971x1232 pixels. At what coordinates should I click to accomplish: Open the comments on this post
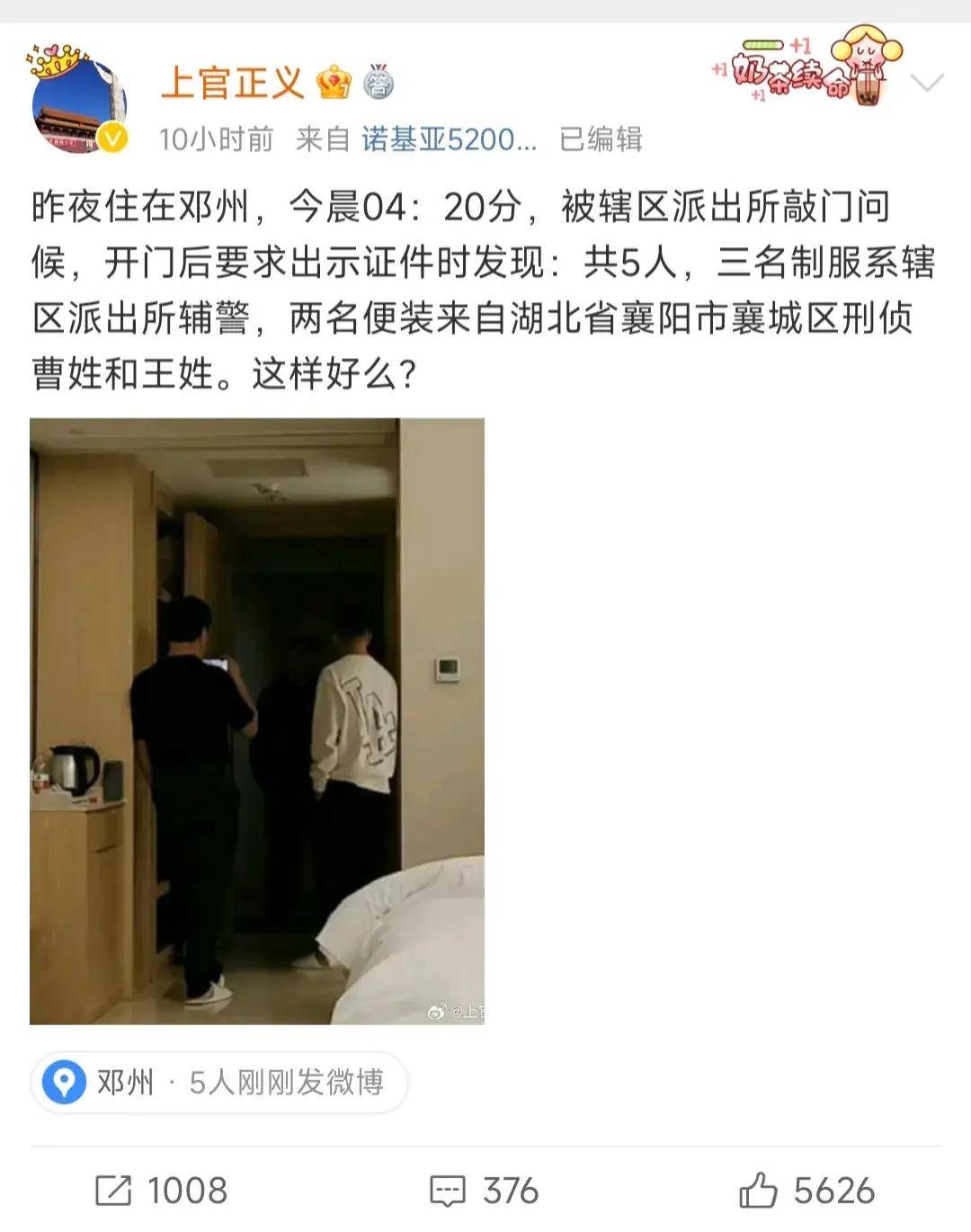point(484,1191)
